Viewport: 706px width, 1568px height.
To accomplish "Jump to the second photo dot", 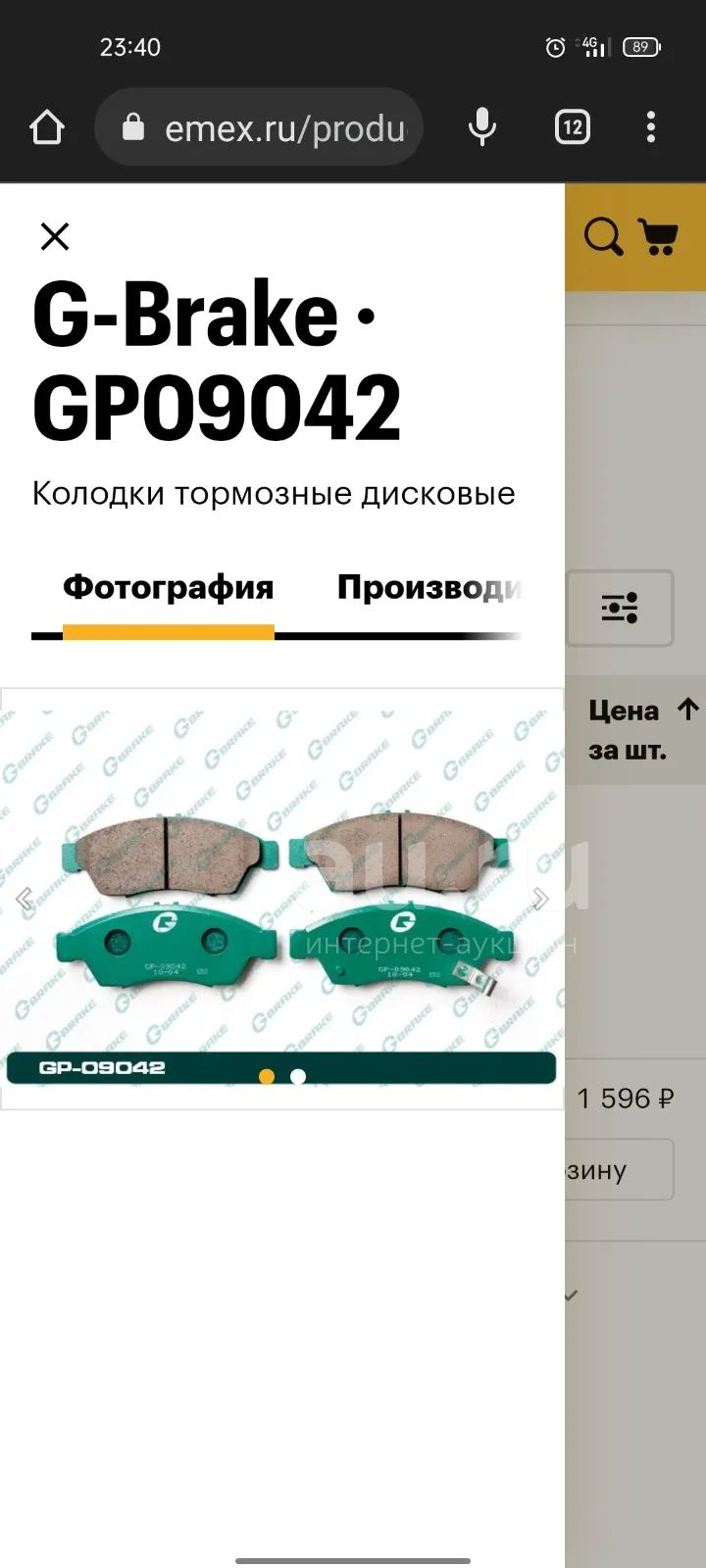I will [298, 1076].
